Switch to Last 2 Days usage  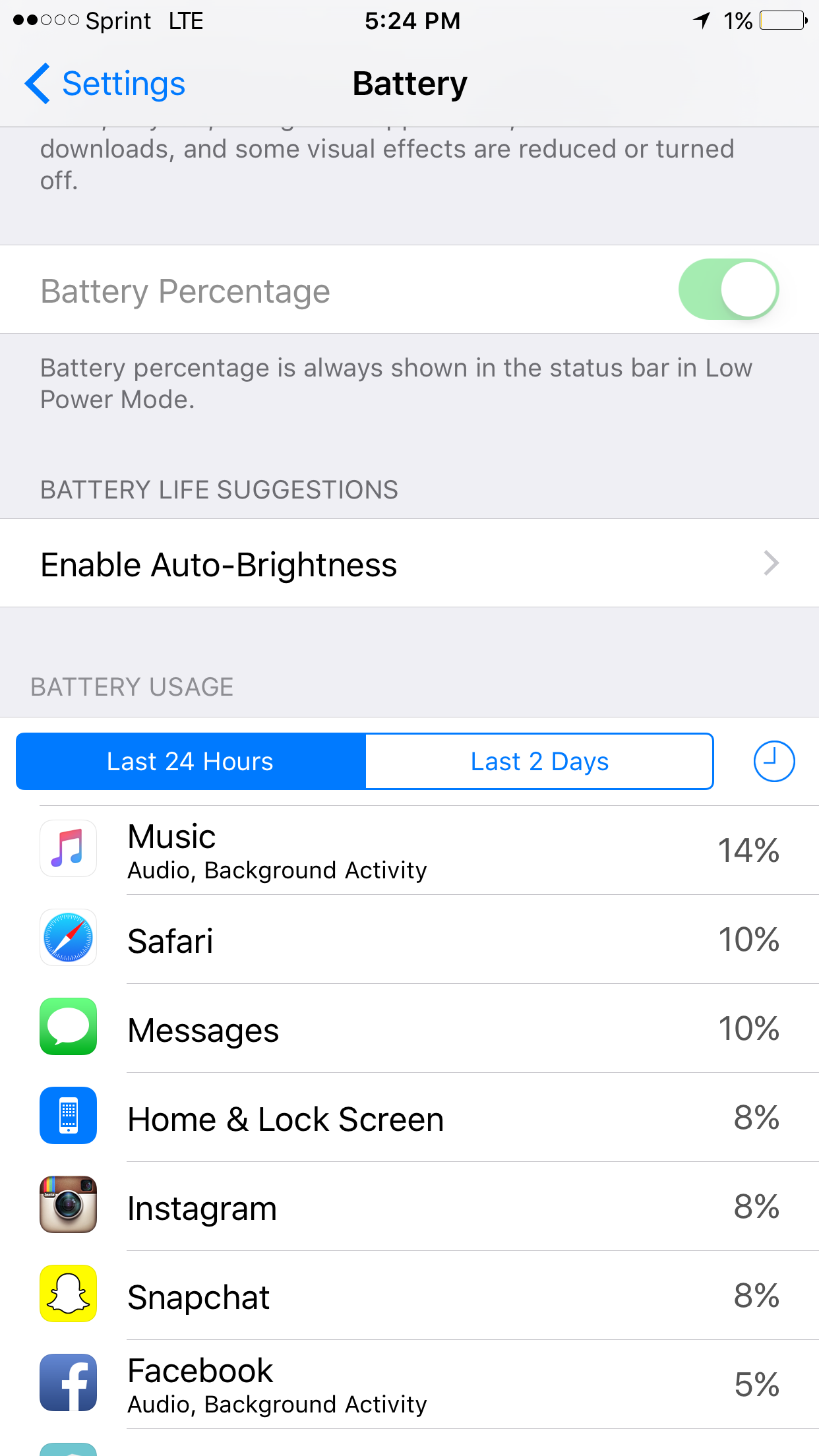(x=539, y=762)
